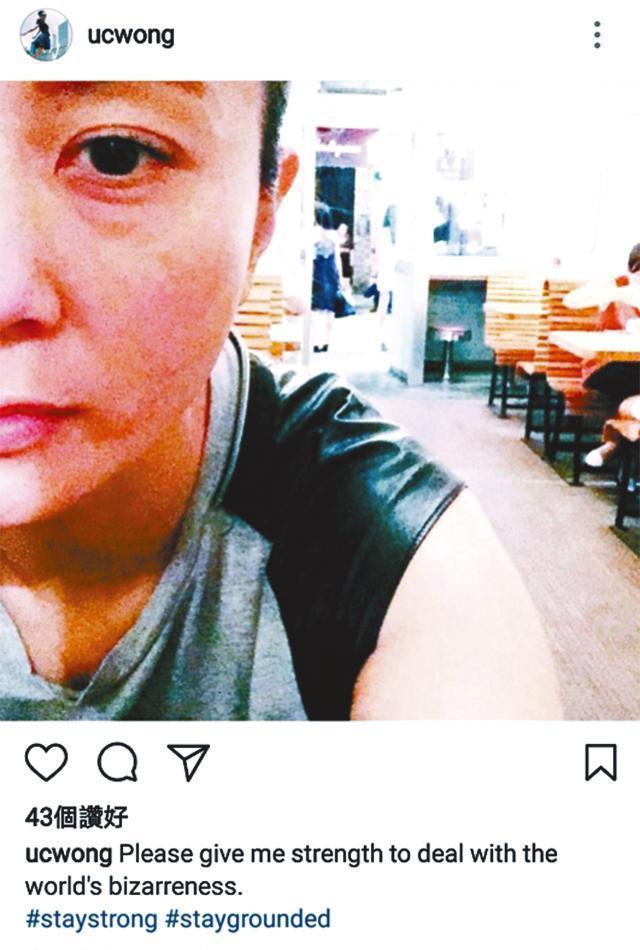Open comments on this post

[117, 763]
